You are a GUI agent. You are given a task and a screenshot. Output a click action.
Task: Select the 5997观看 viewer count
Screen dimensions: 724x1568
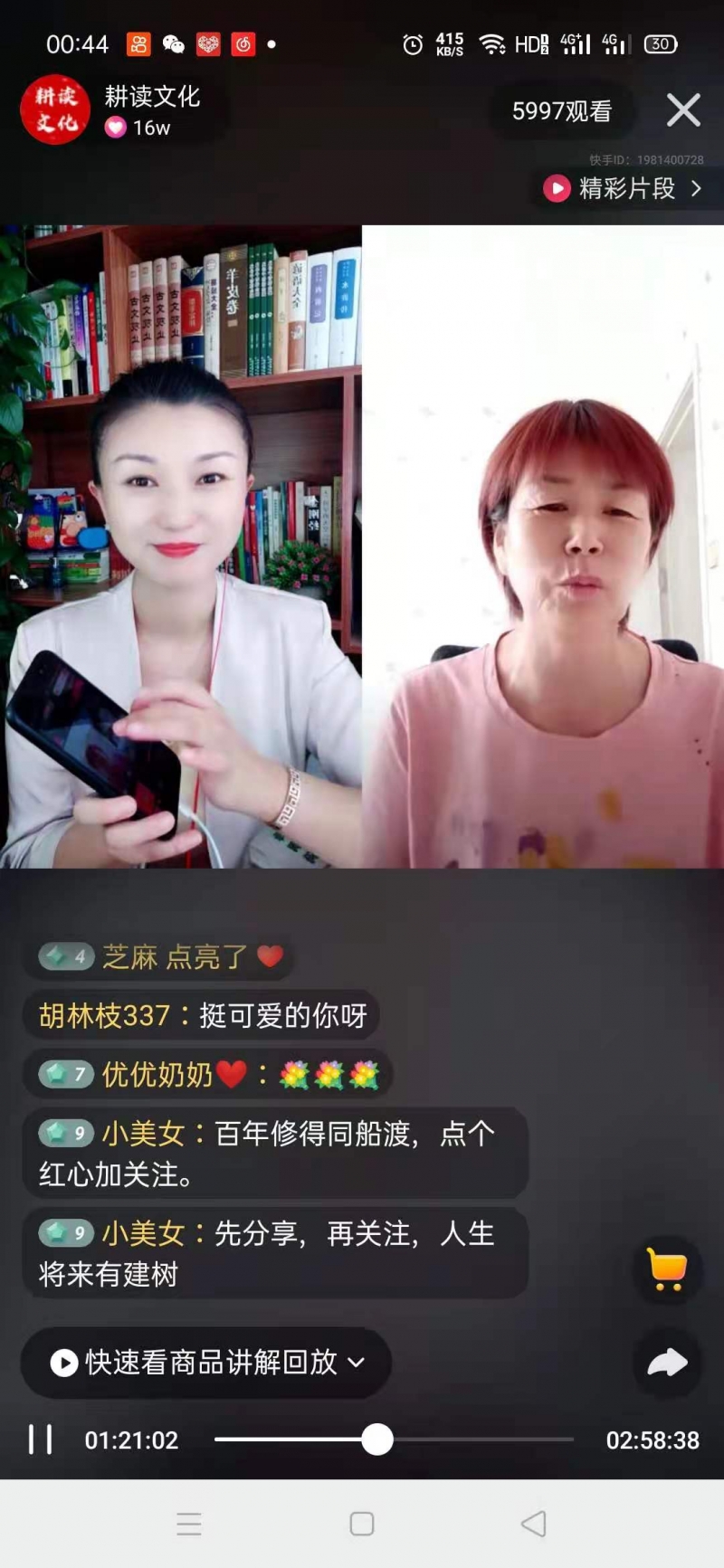click(562, 110)
